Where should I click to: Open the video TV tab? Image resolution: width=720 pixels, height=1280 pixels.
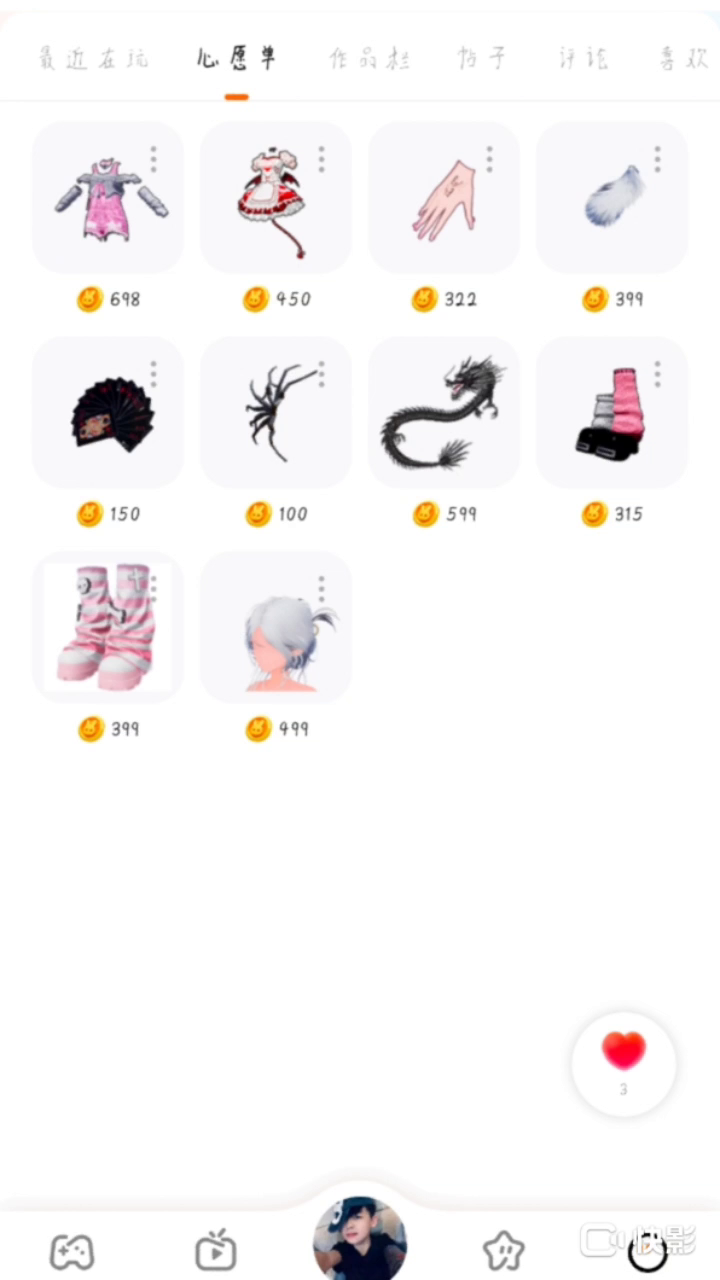point(216,1250)
